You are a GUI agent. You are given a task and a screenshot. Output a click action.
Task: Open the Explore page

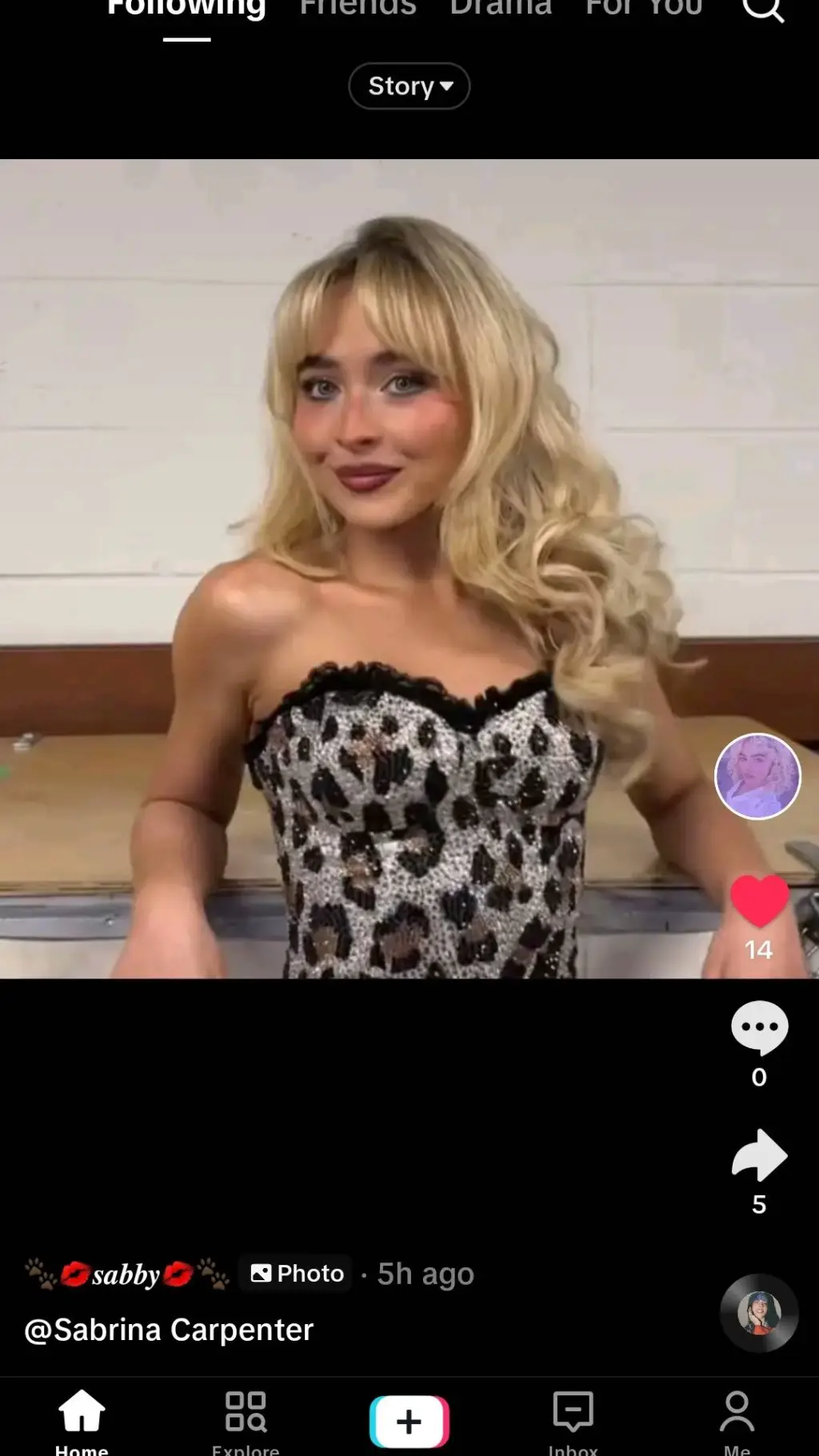[x=246, y=1419]
